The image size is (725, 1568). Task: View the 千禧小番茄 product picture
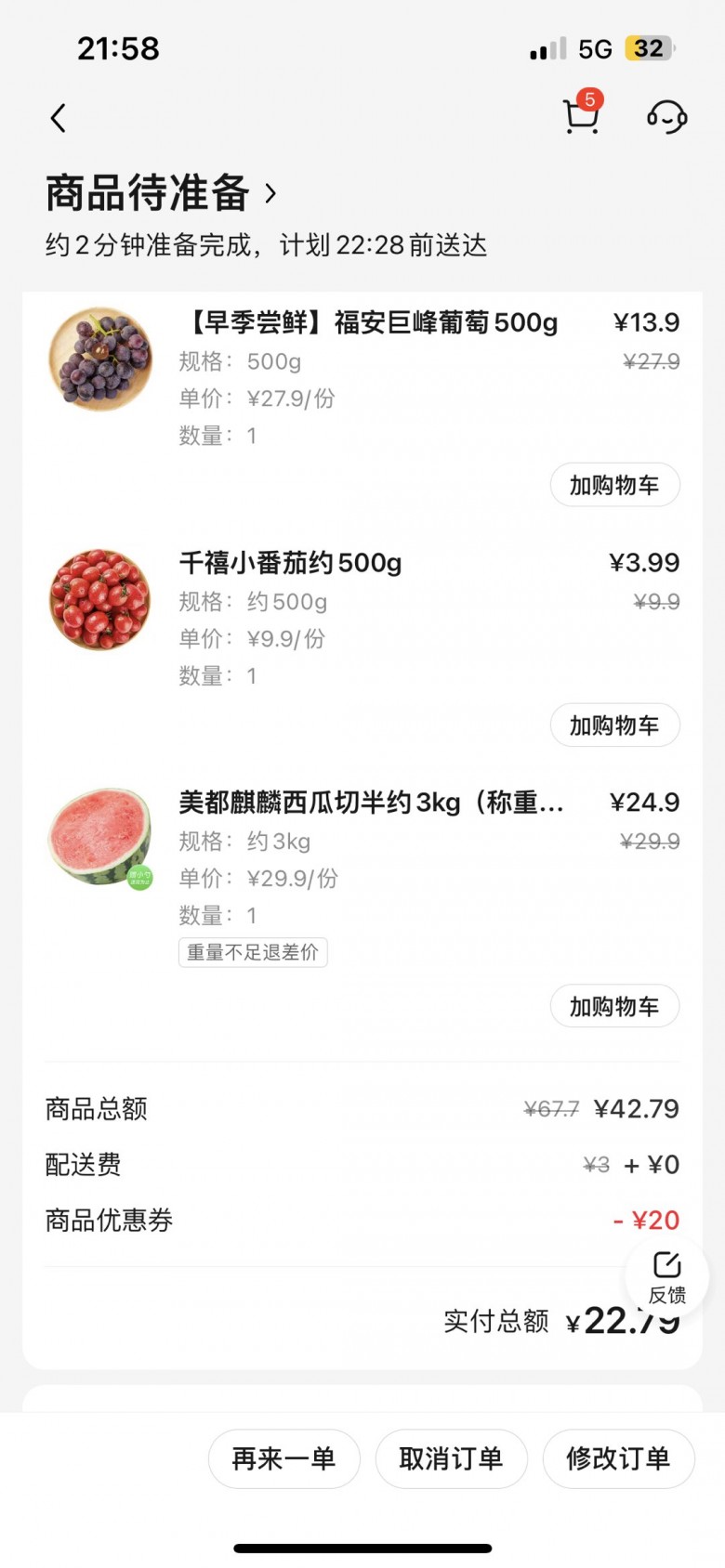(x=100, y=600)
